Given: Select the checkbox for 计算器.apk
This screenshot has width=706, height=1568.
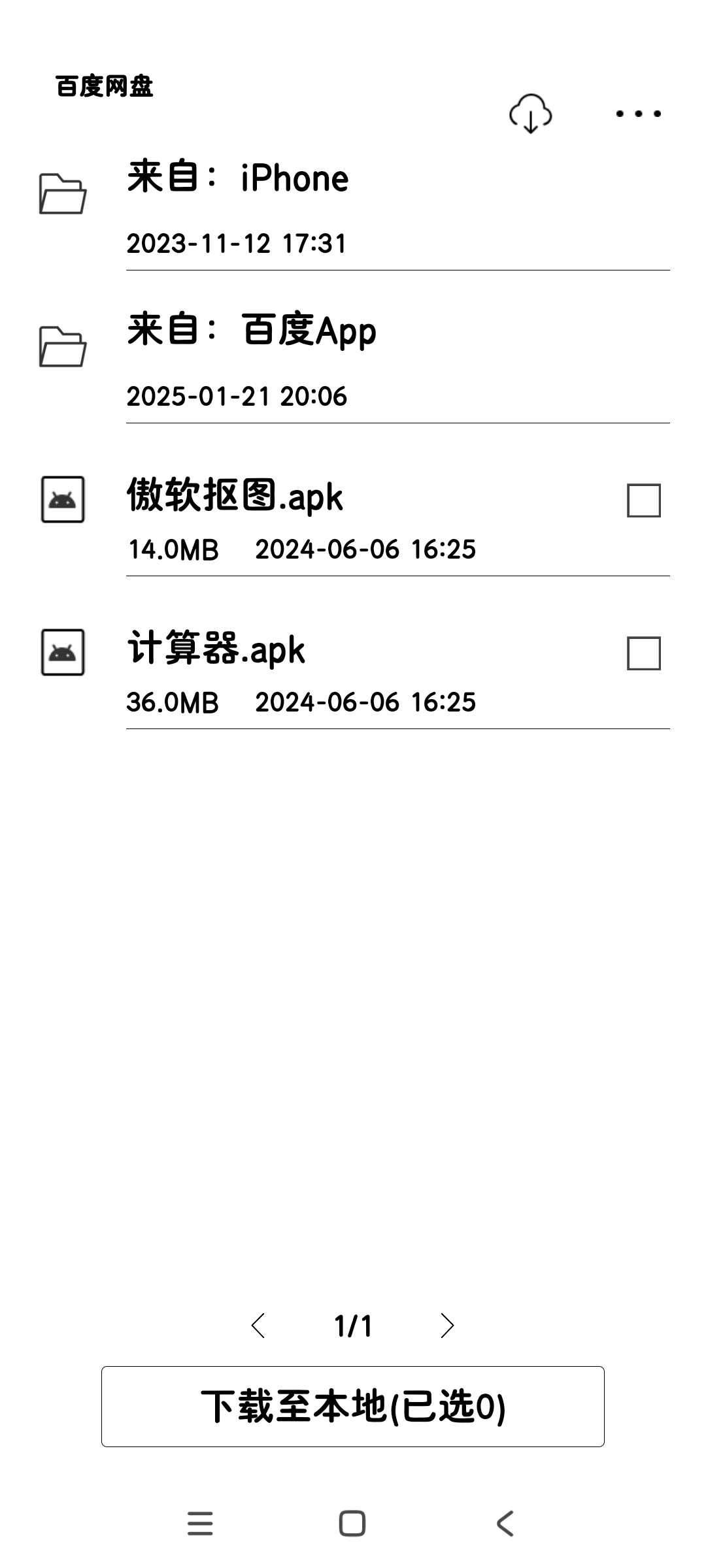Looking at the screenshot, I should point(644,653).
